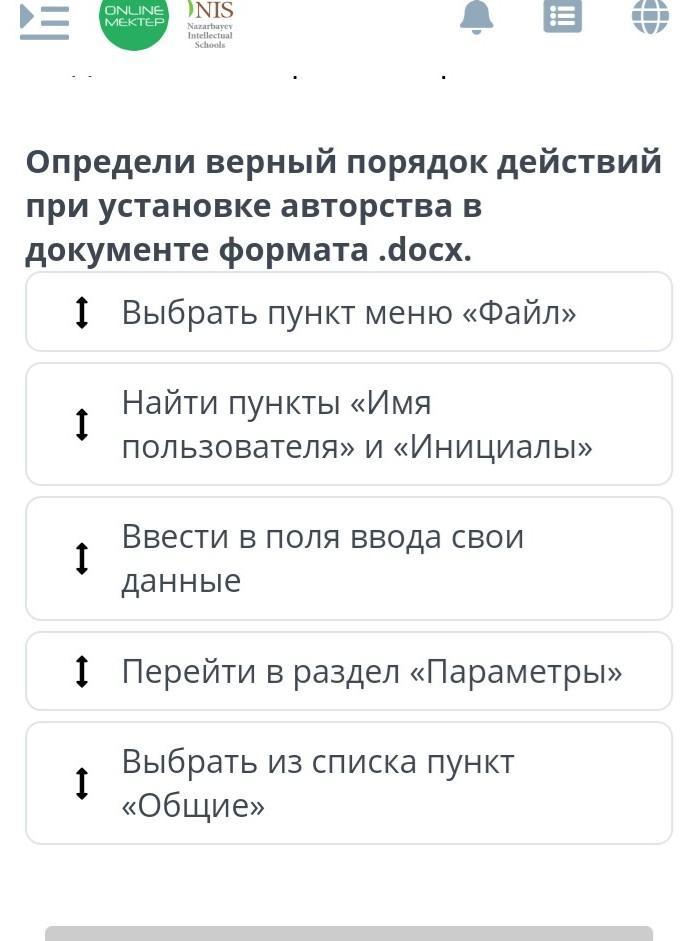This screenshot has width=688, height=941.
Task: Select the «Найти пункты «Имя пользователя»» item
Action: (x=348, y=424)
